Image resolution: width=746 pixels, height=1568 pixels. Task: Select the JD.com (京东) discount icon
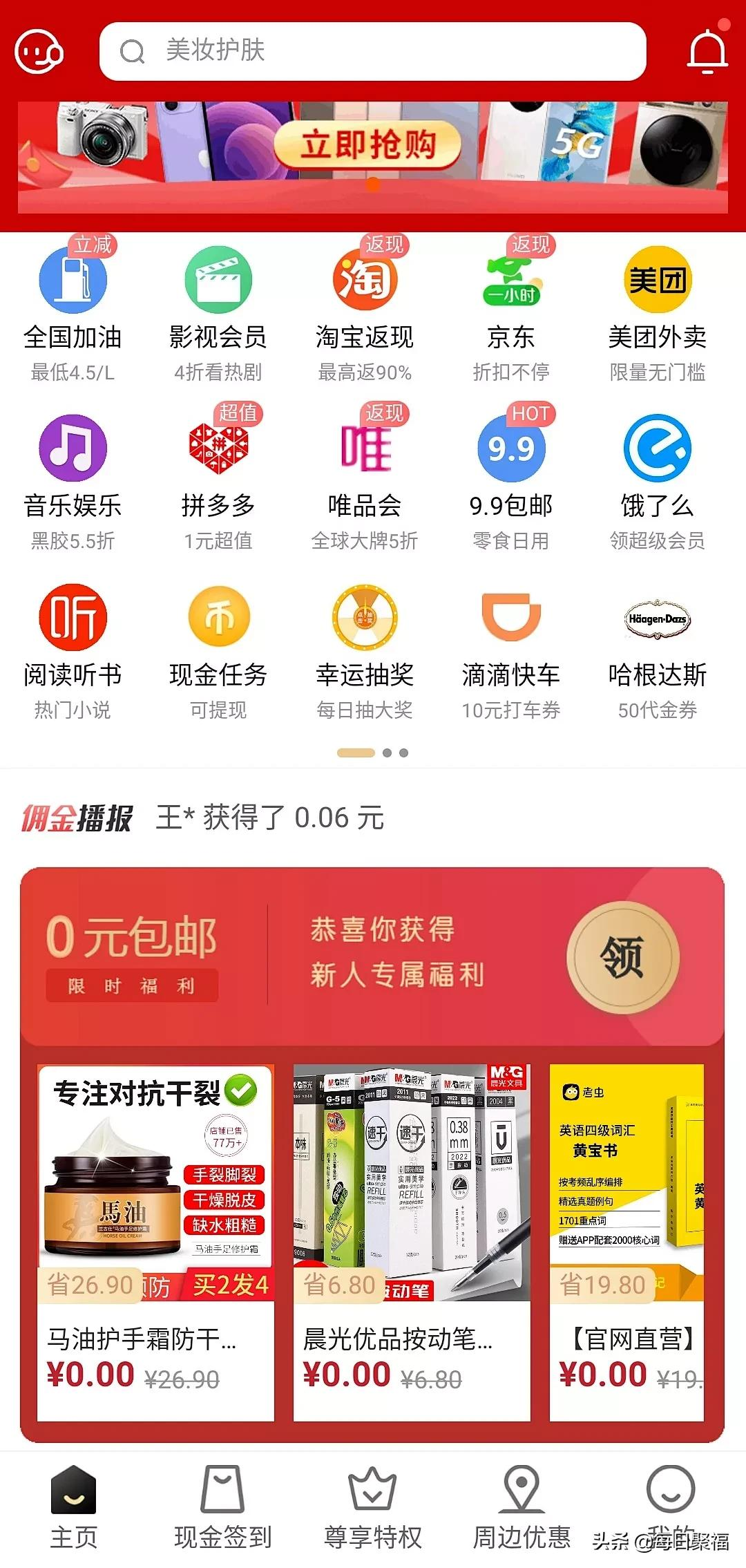510,278
